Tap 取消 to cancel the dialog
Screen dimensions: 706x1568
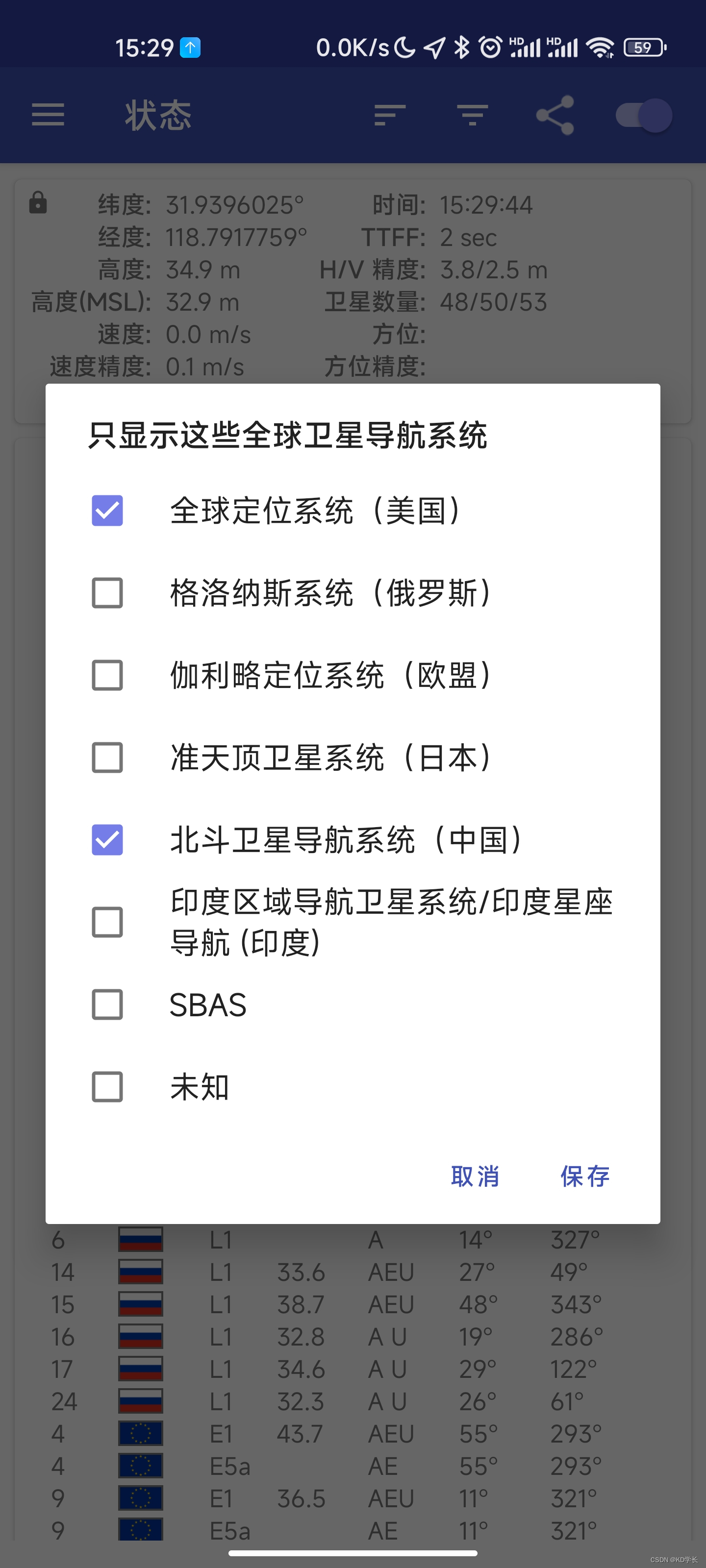475,1176
